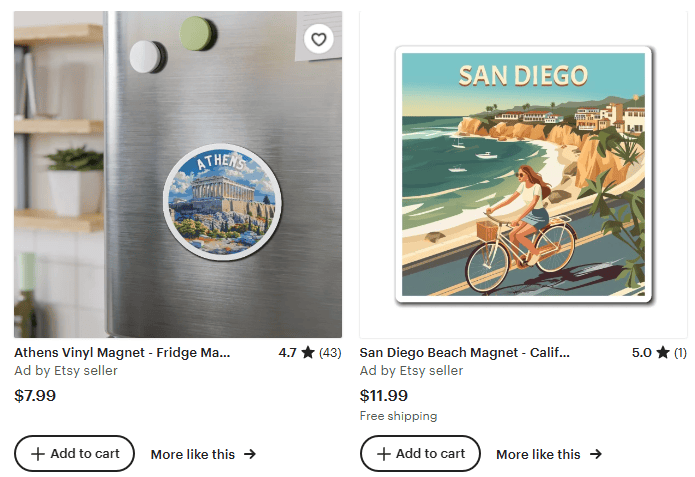Screen dimensions: 695x477
Task: See more like the Athens magnet
Action: [203, 454]
